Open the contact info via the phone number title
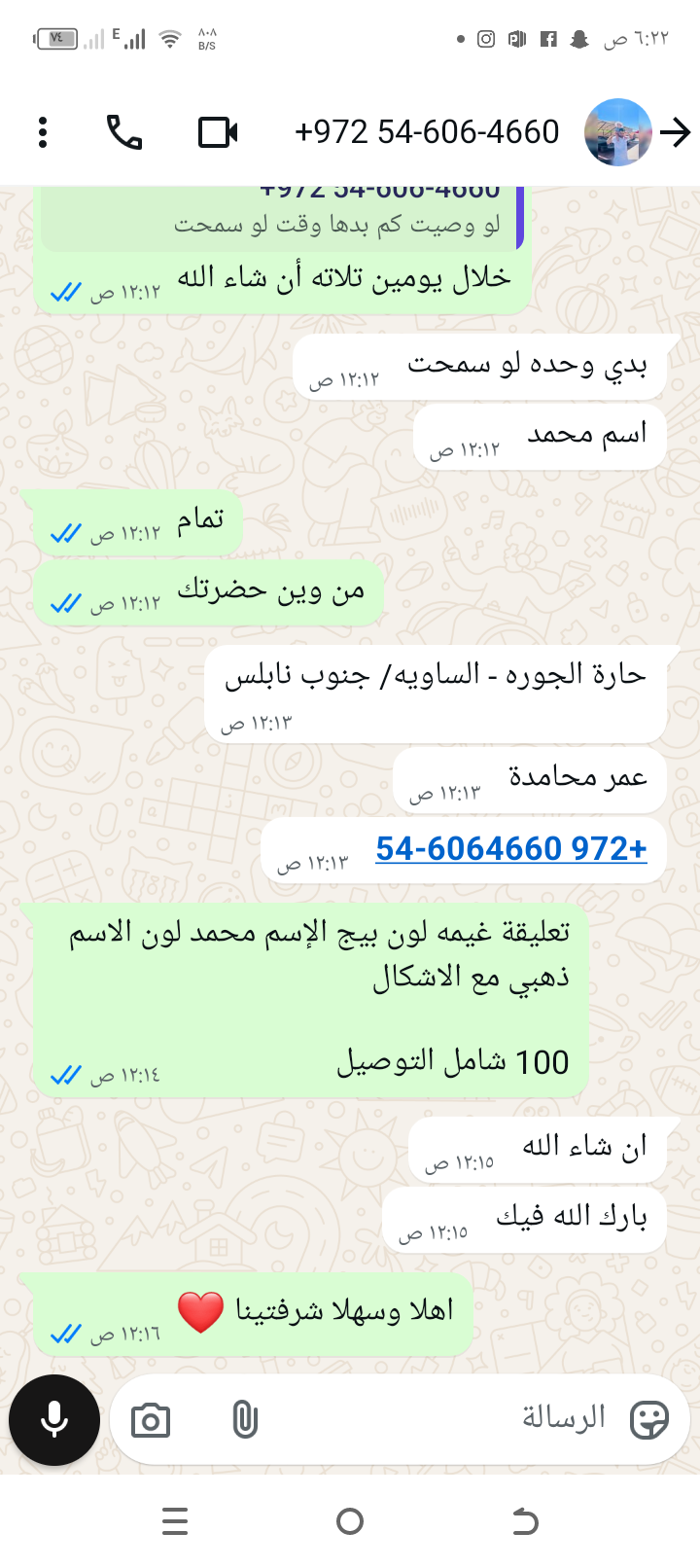 point(427,132)
